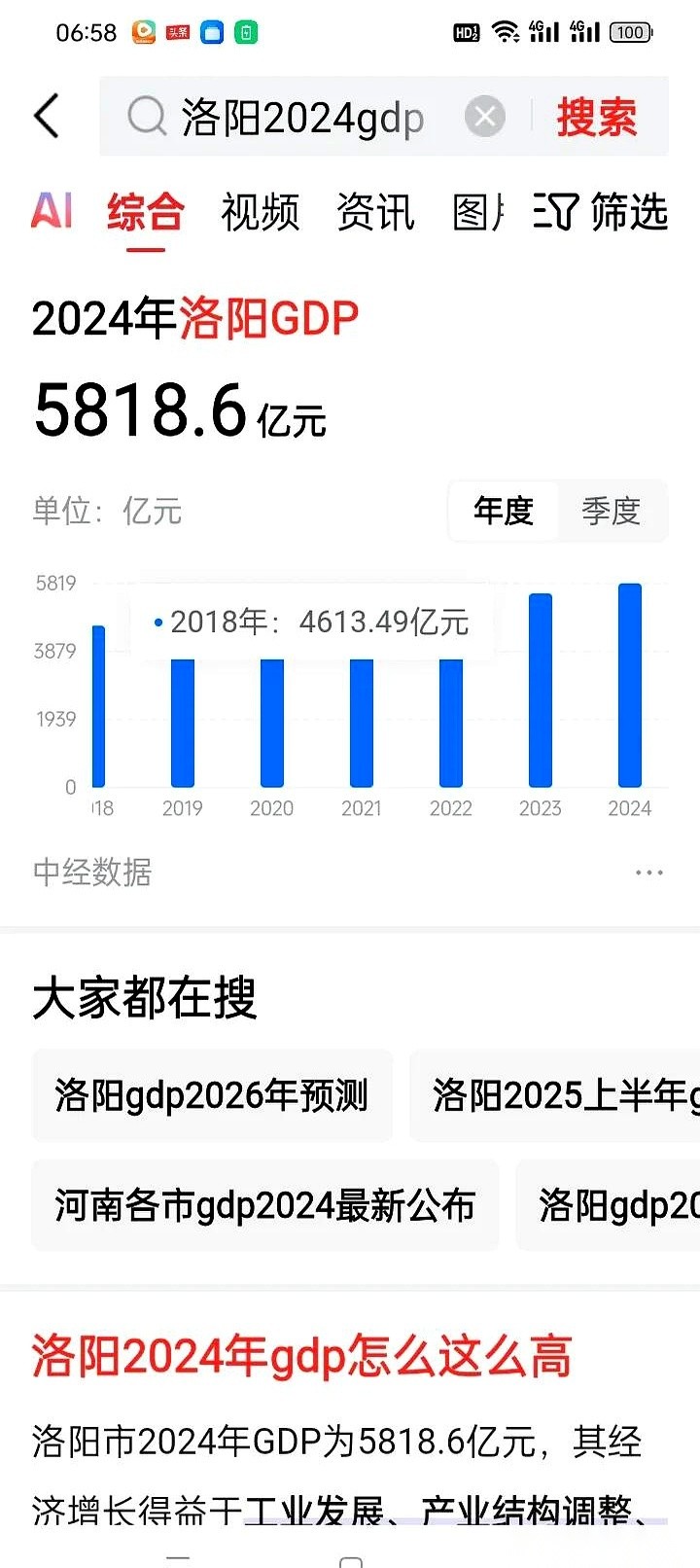Select the AI search mode icon

[x=52, y=214]
